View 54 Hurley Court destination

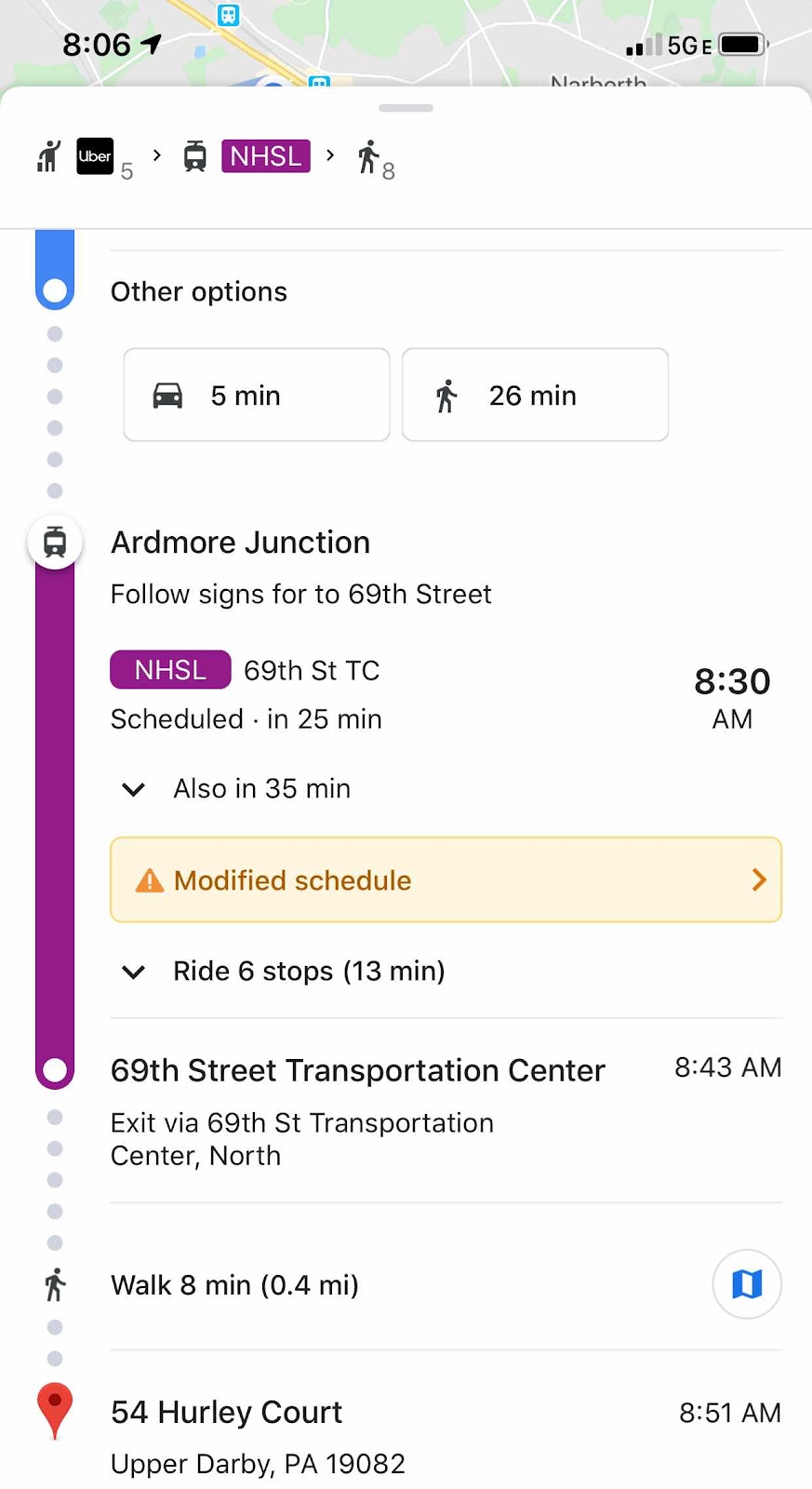(226, 1412)
